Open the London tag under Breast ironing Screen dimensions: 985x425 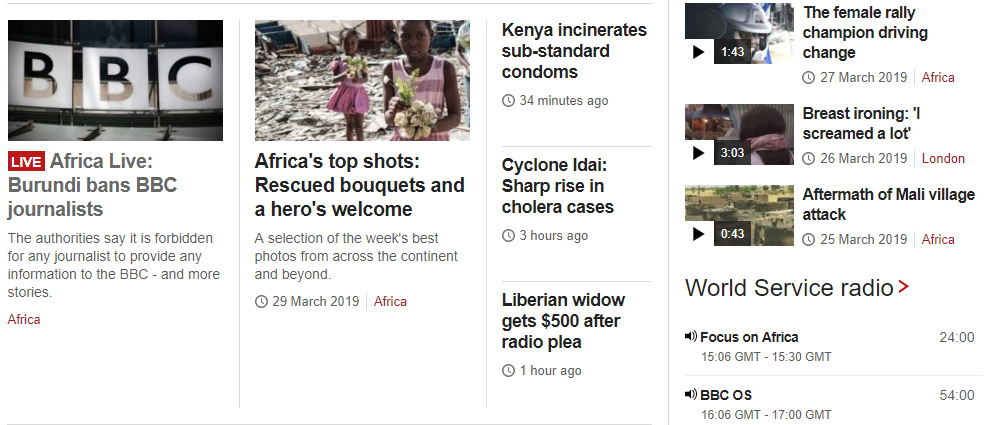point(943,158)
